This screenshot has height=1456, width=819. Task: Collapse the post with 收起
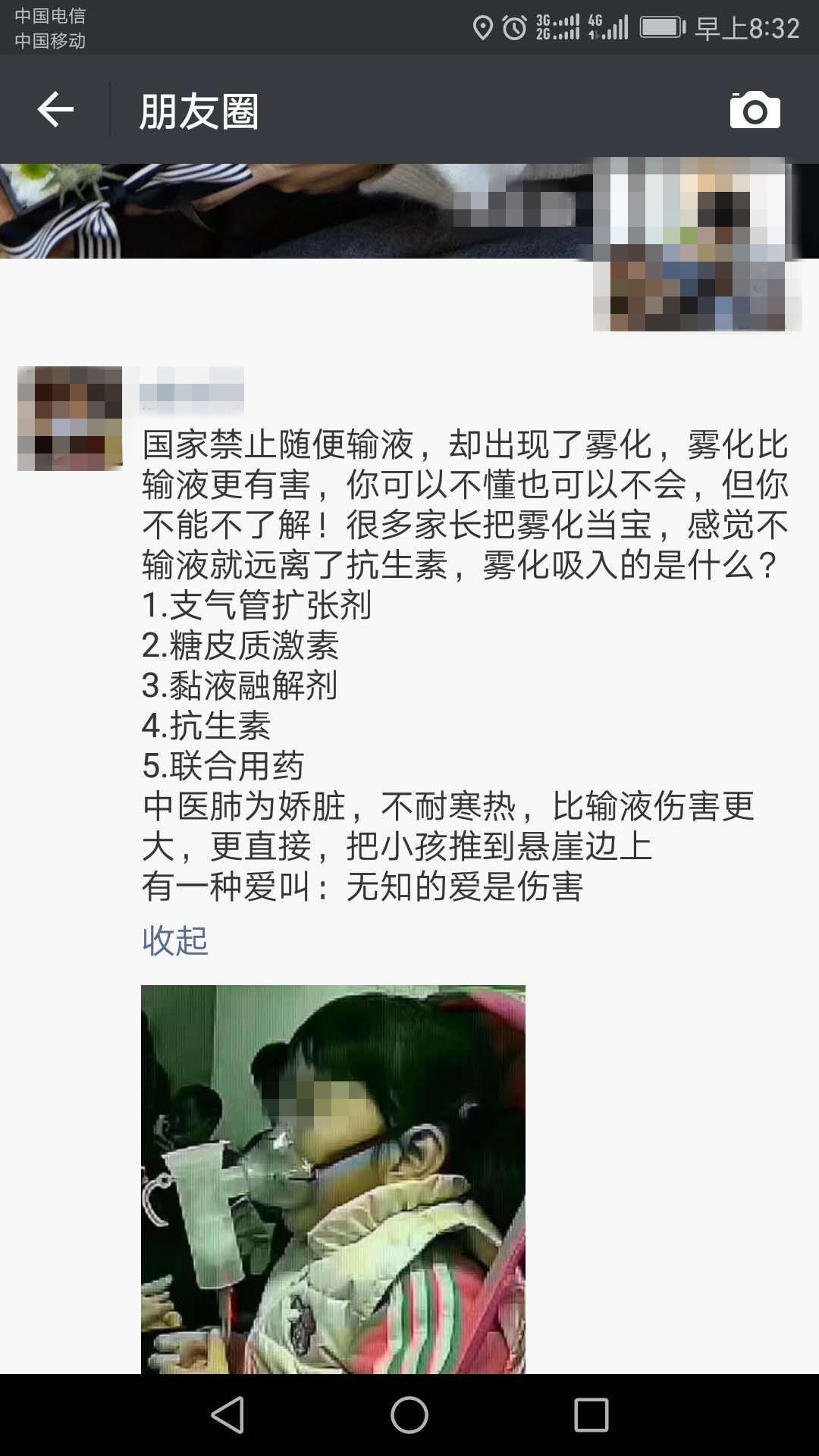tap(174, 940)
